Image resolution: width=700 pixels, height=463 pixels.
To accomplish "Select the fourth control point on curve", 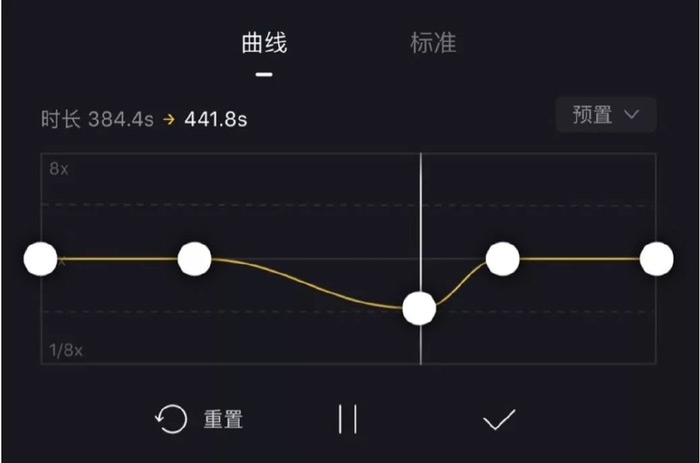I will [x=503, y=259].
